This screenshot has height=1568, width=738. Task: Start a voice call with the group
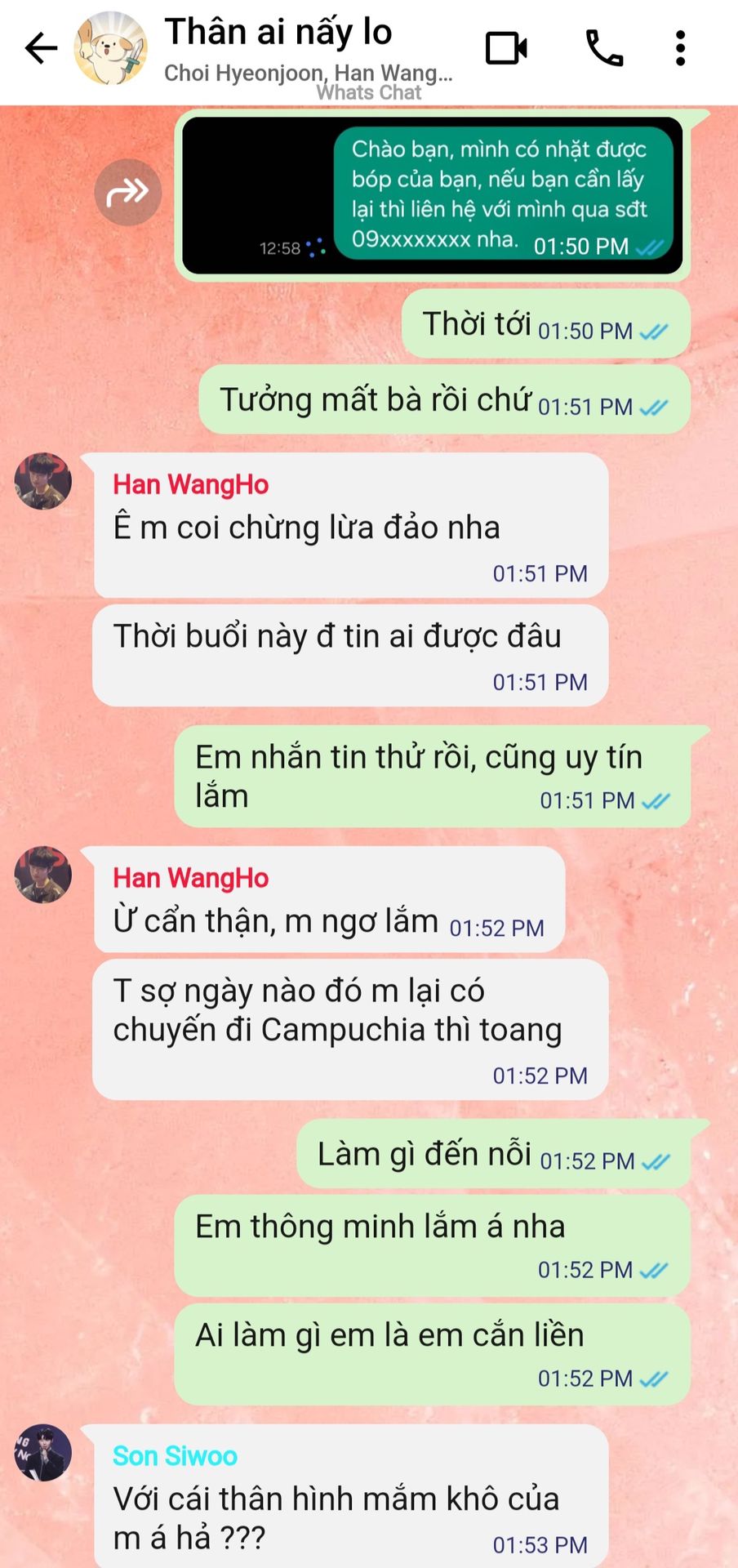pyautogui.click(x=605, y=48)
